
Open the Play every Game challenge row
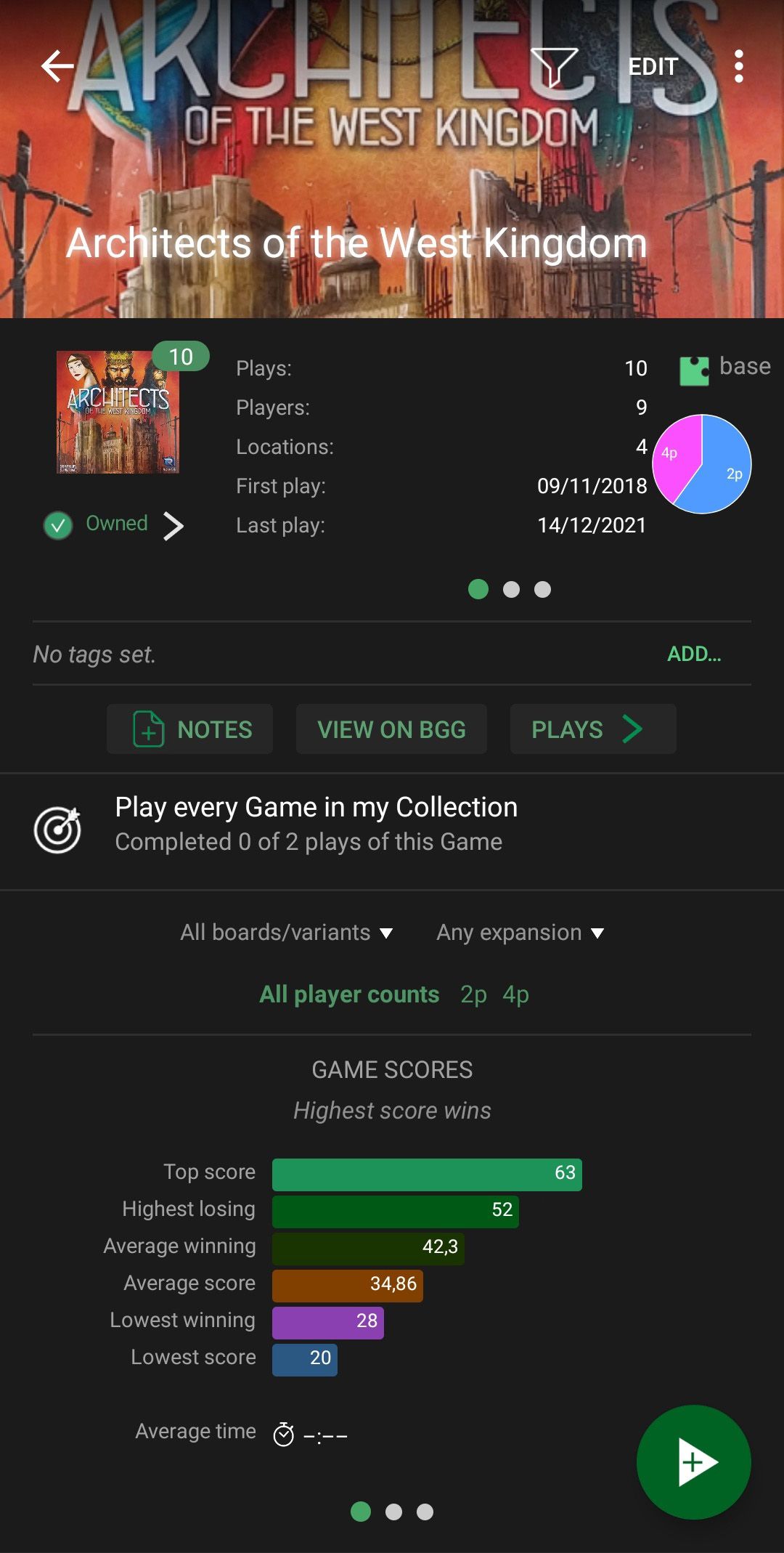(392, 825)
